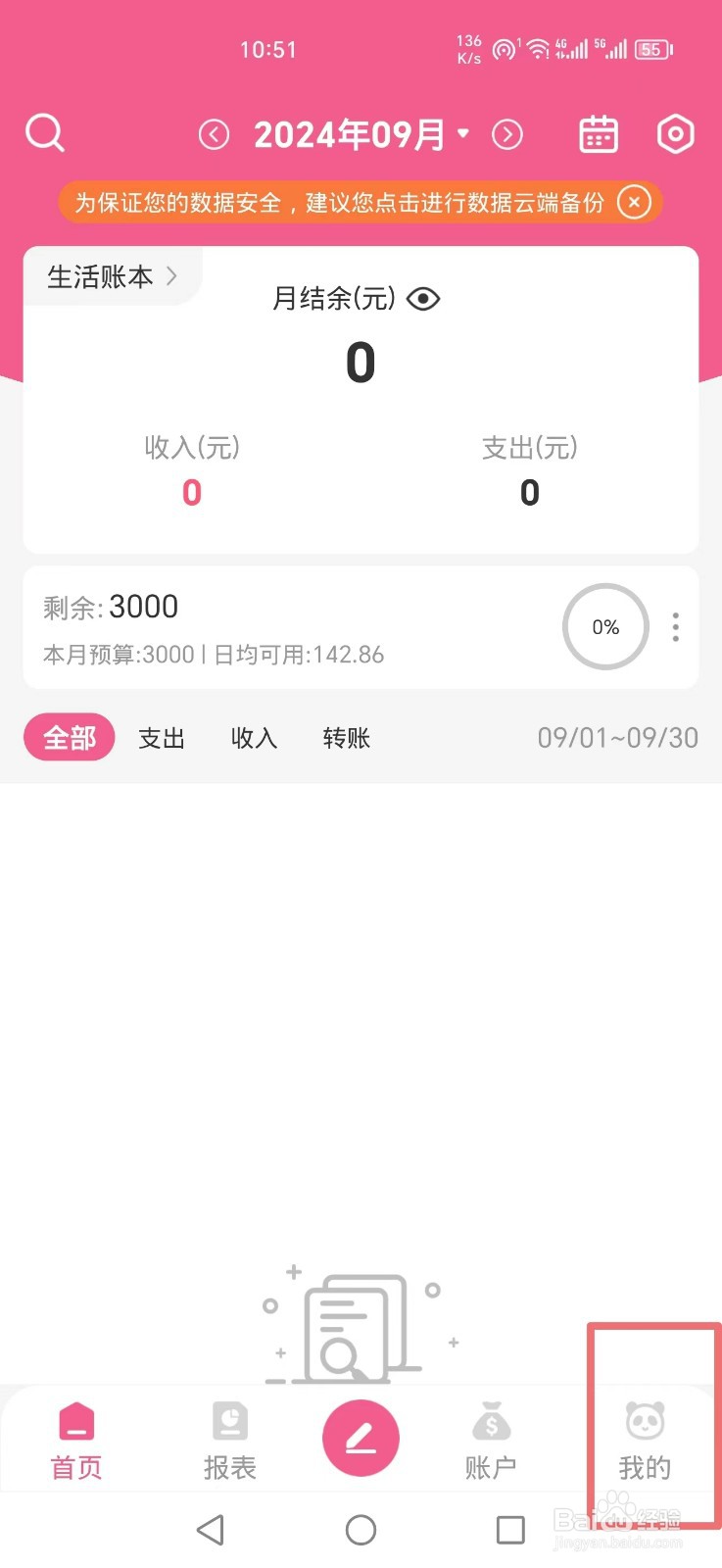722x1568 pixels.
Task: Dismiss the cloud backup notification banner
Action: 634,203
